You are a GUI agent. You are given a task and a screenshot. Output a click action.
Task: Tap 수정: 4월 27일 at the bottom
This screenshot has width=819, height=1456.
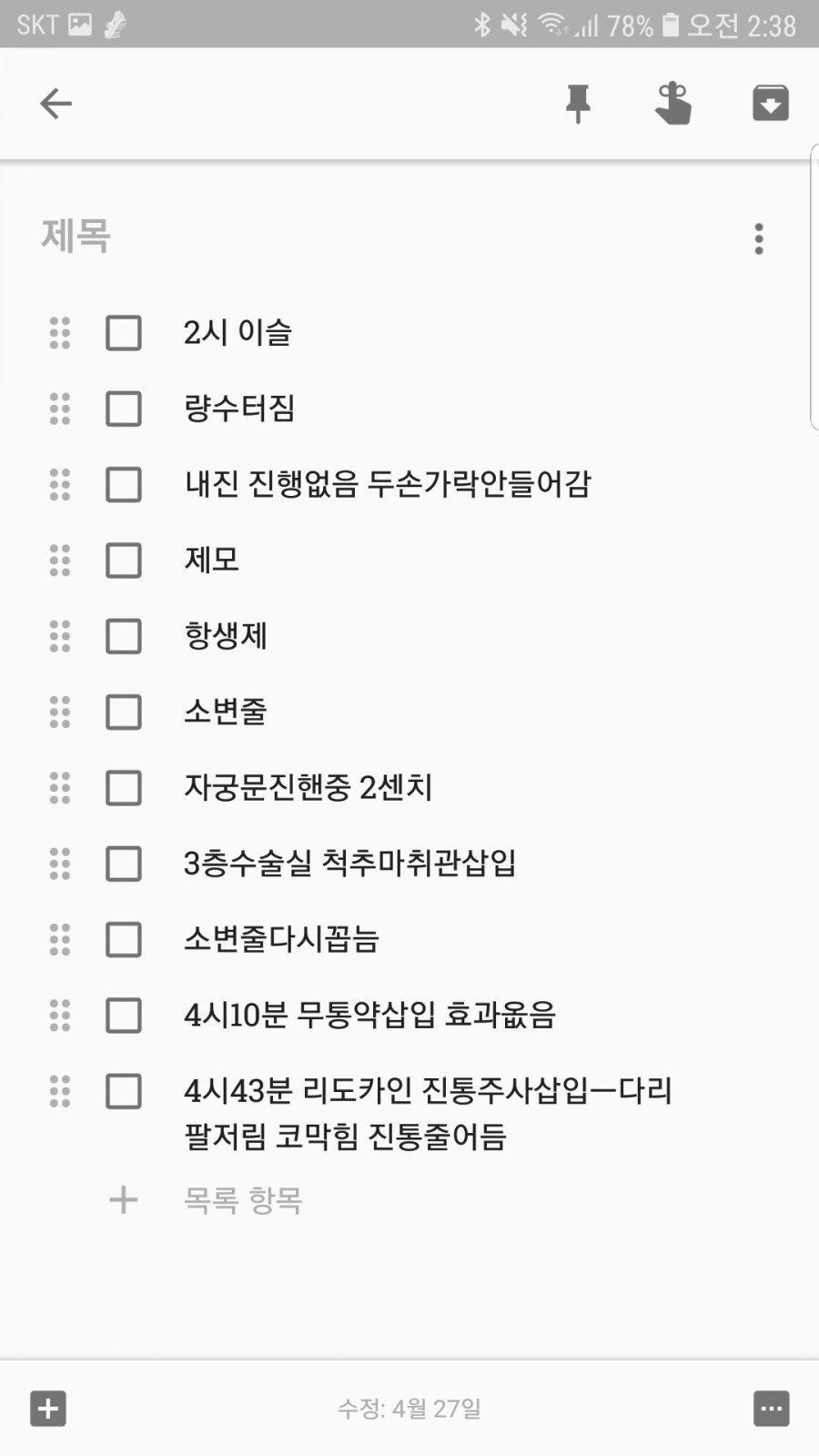click(x=409, y=1410)
